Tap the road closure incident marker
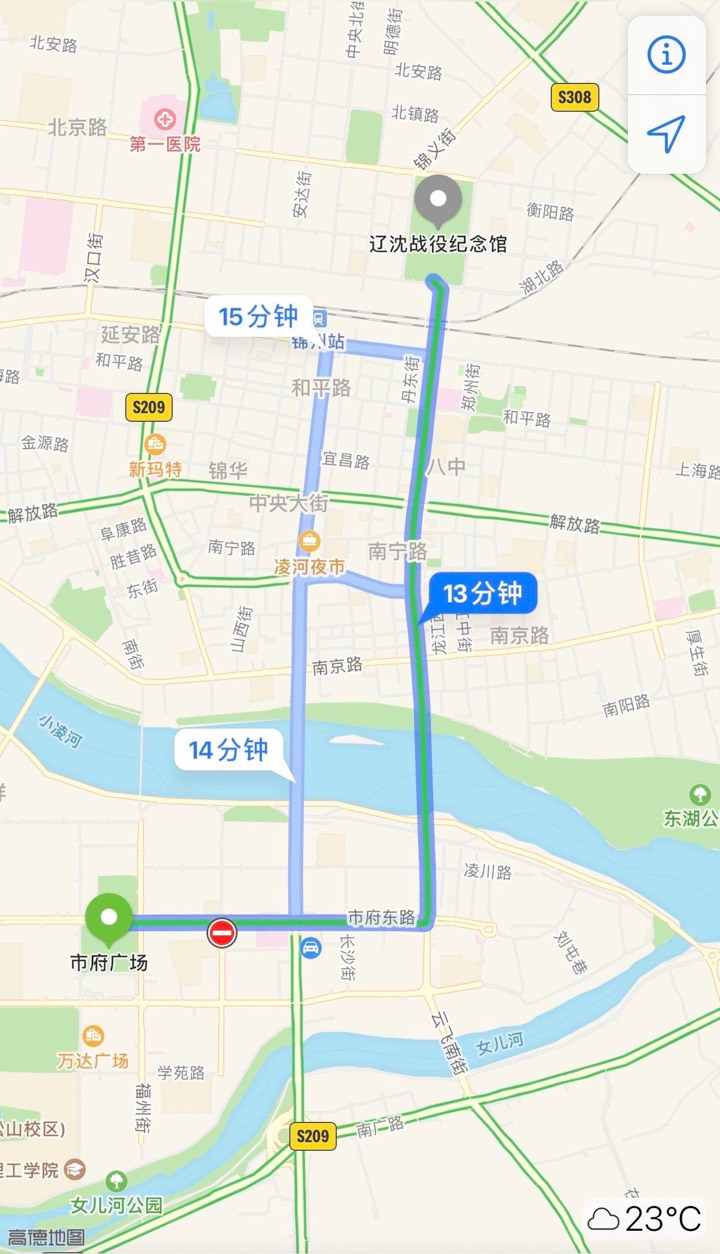Screen dimensions: 720x1254 [x=222, y=933]
